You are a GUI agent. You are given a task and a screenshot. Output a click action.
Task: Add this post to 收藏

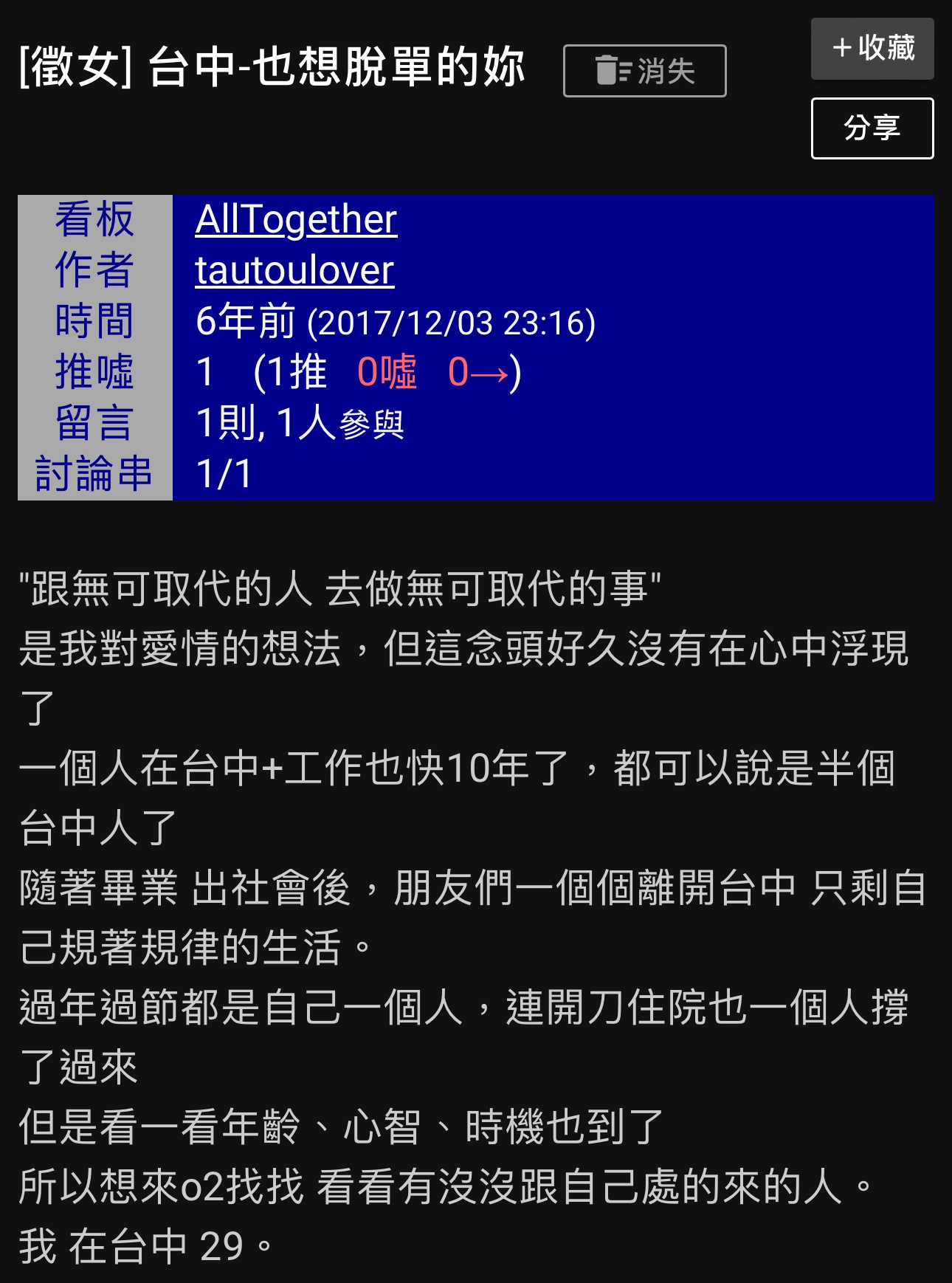point(872,49)
